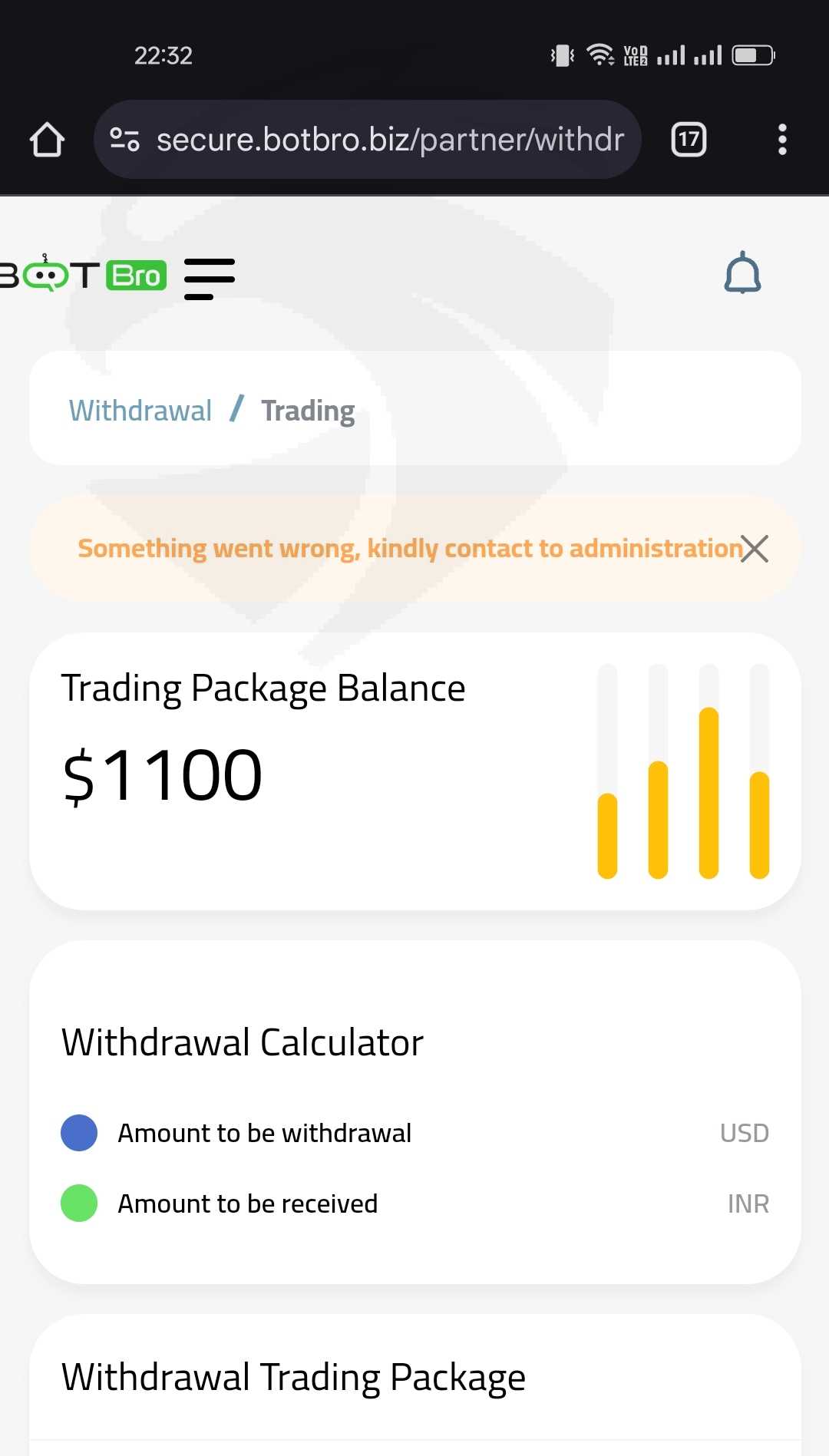This screenshot has height=1456, width=829.
Task: Open the notifications bell
Action: tap(742, 272)
